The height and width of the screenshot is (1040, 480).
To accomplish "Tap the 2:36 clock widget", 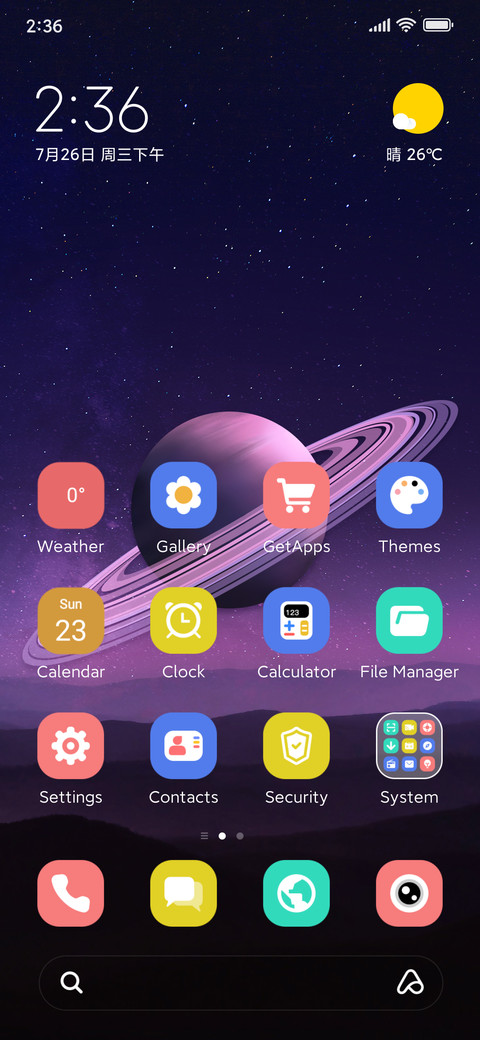I will pyautogui.click(x=91, y=109).
